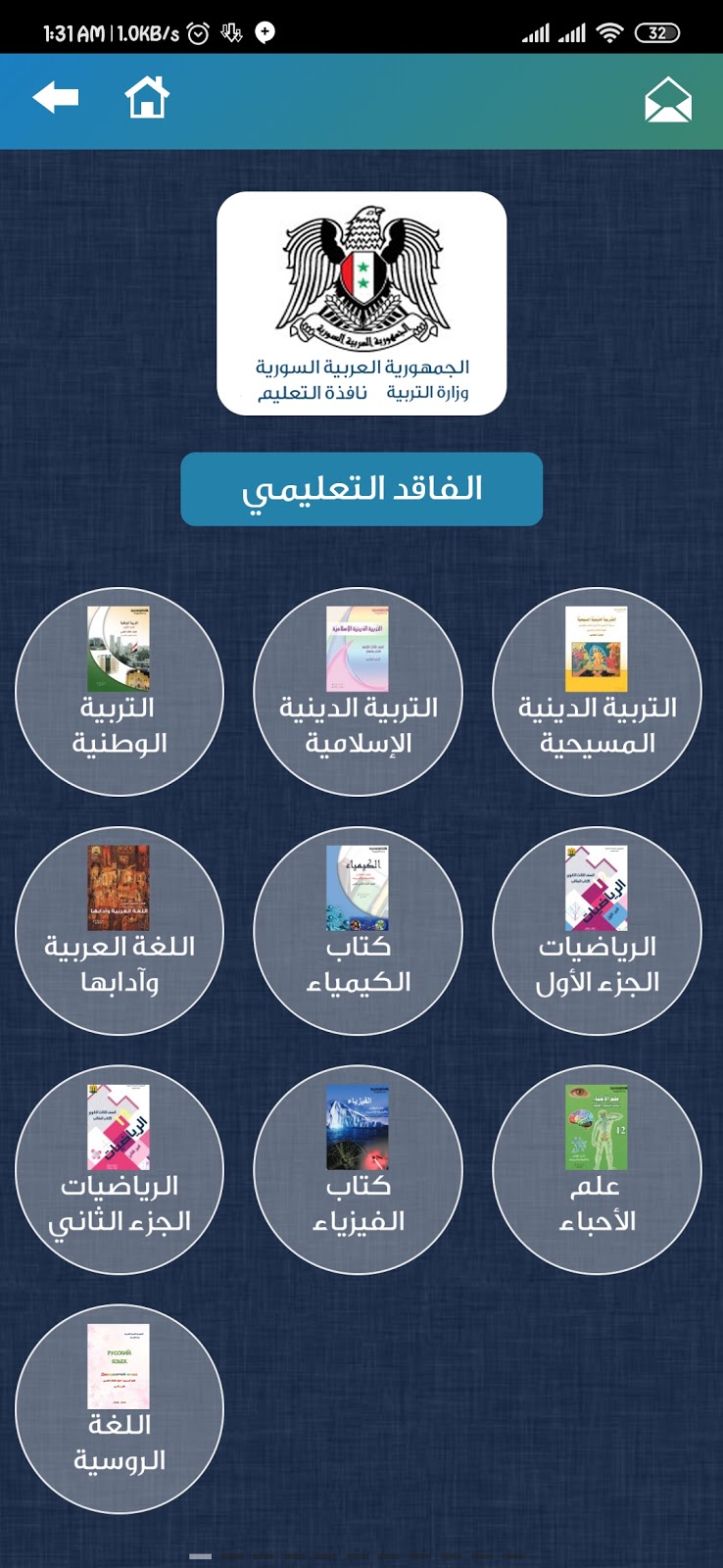Open the mail envelope icon

668,100
